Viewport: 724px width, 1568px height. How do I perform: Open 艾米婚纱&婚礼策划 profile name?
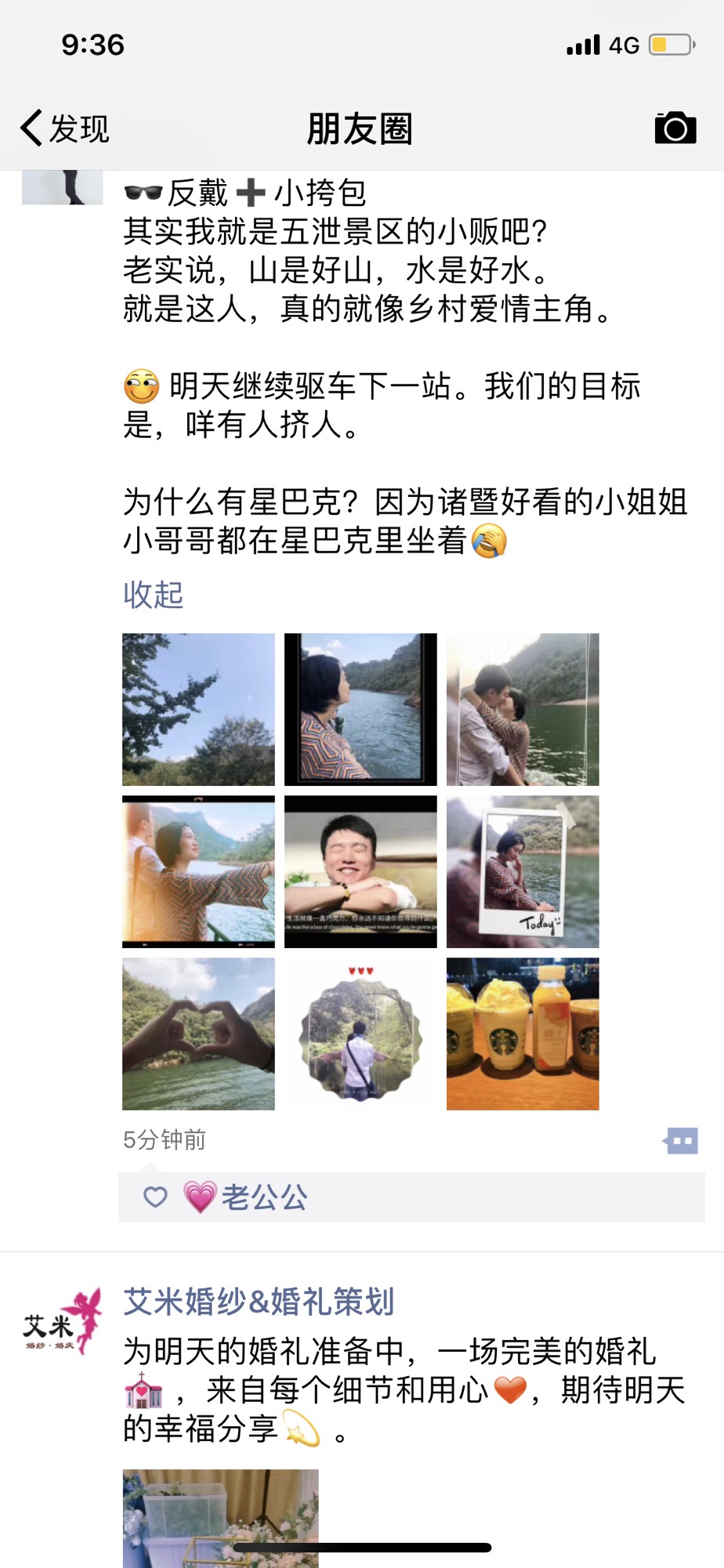(x=259, y=1302)
